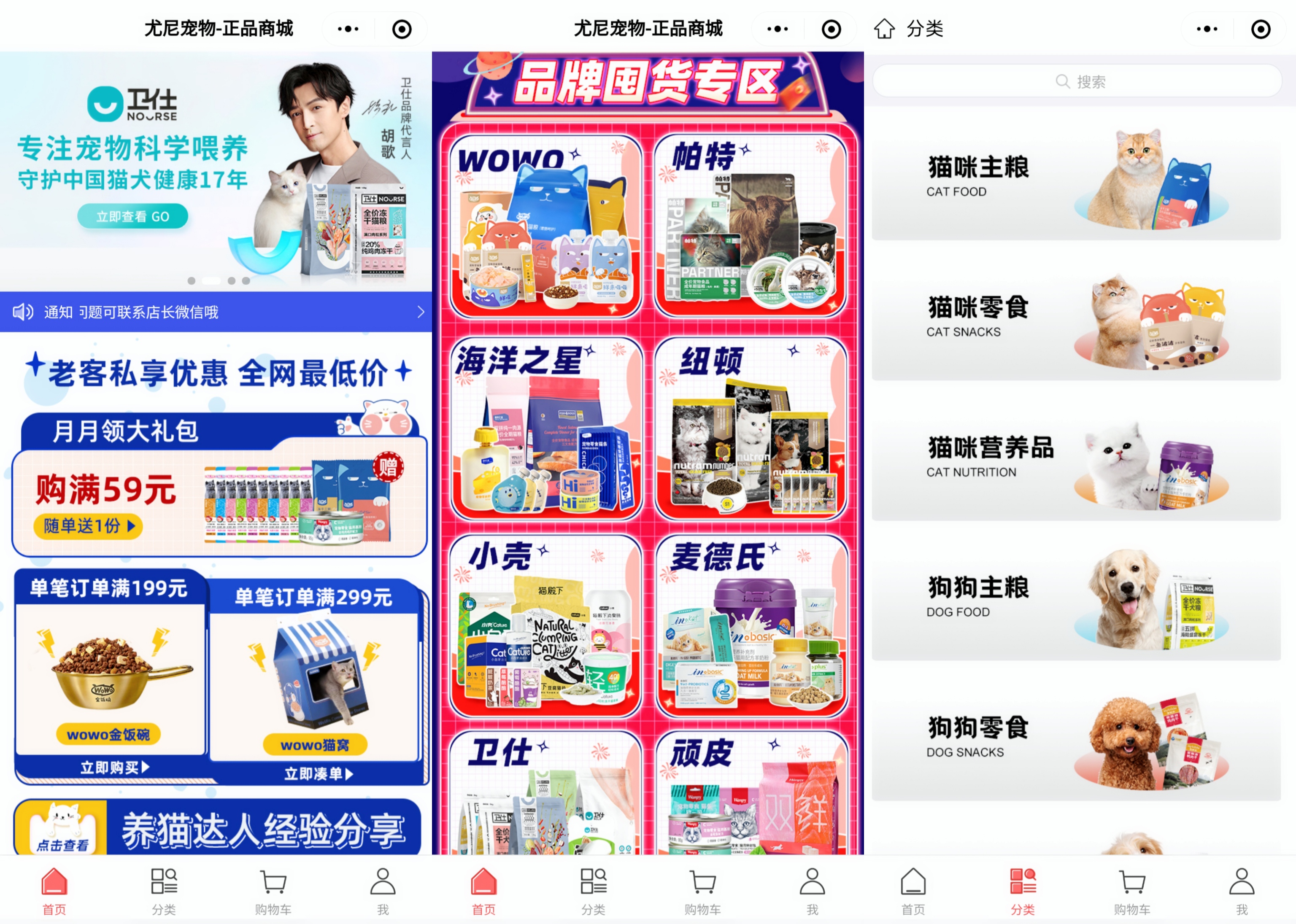Image resolution: width=1296 pixels, height=924 pixels.
Task: Open the 顽皮 brand tile
Action: coord(751,797)
